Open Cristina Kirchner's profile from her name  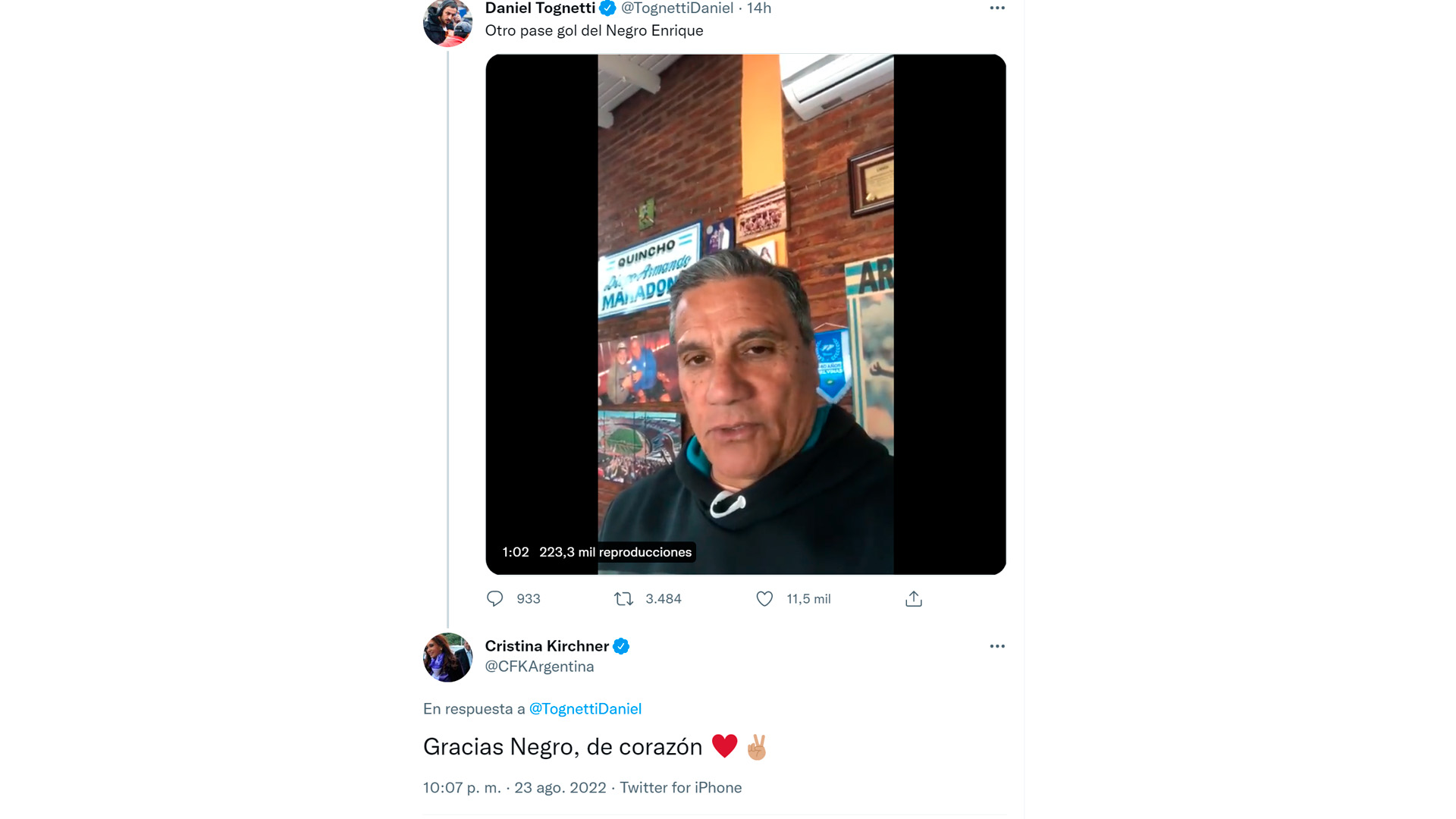click(546, 646)
